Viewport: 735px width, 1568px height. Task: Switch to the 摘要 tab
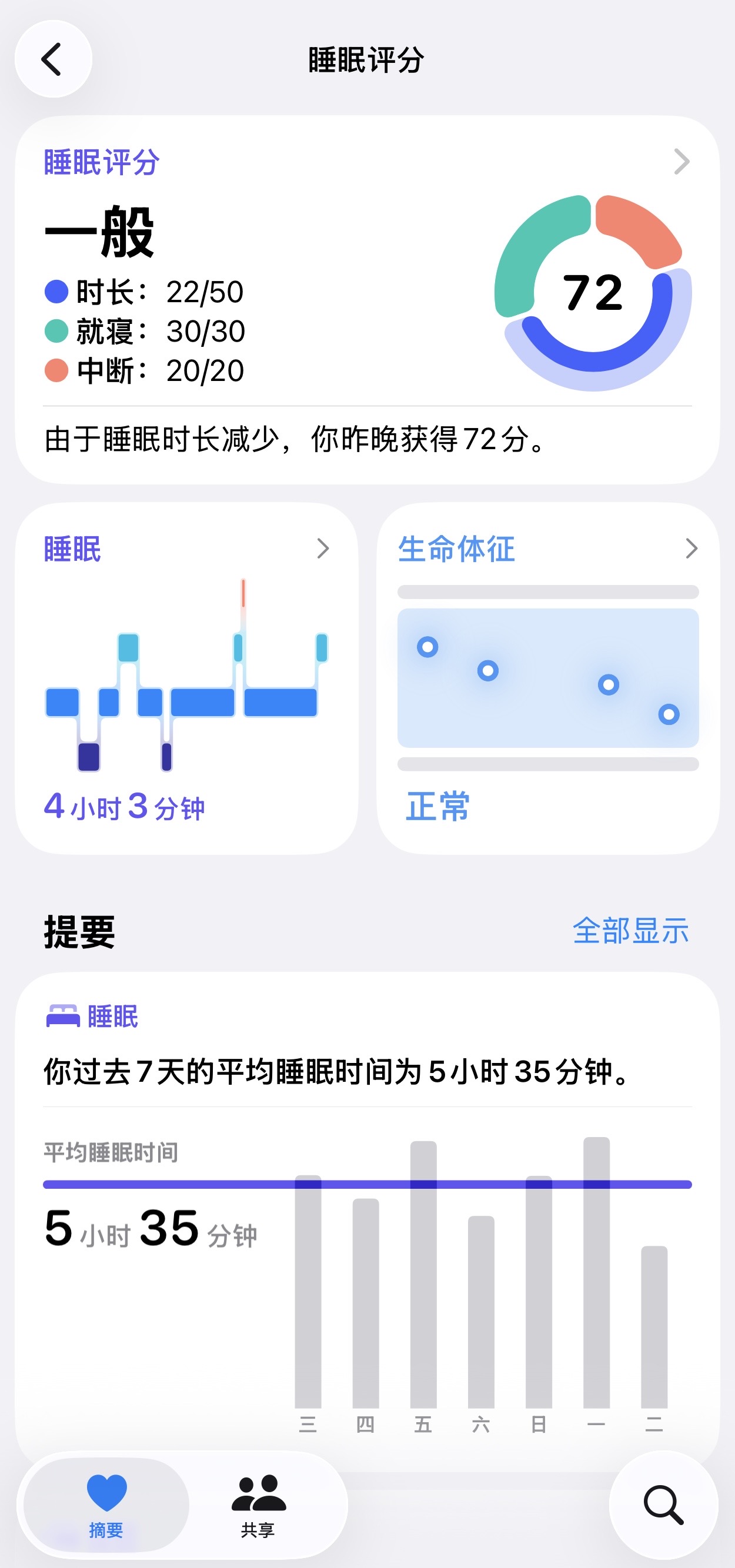[106, 1505]
